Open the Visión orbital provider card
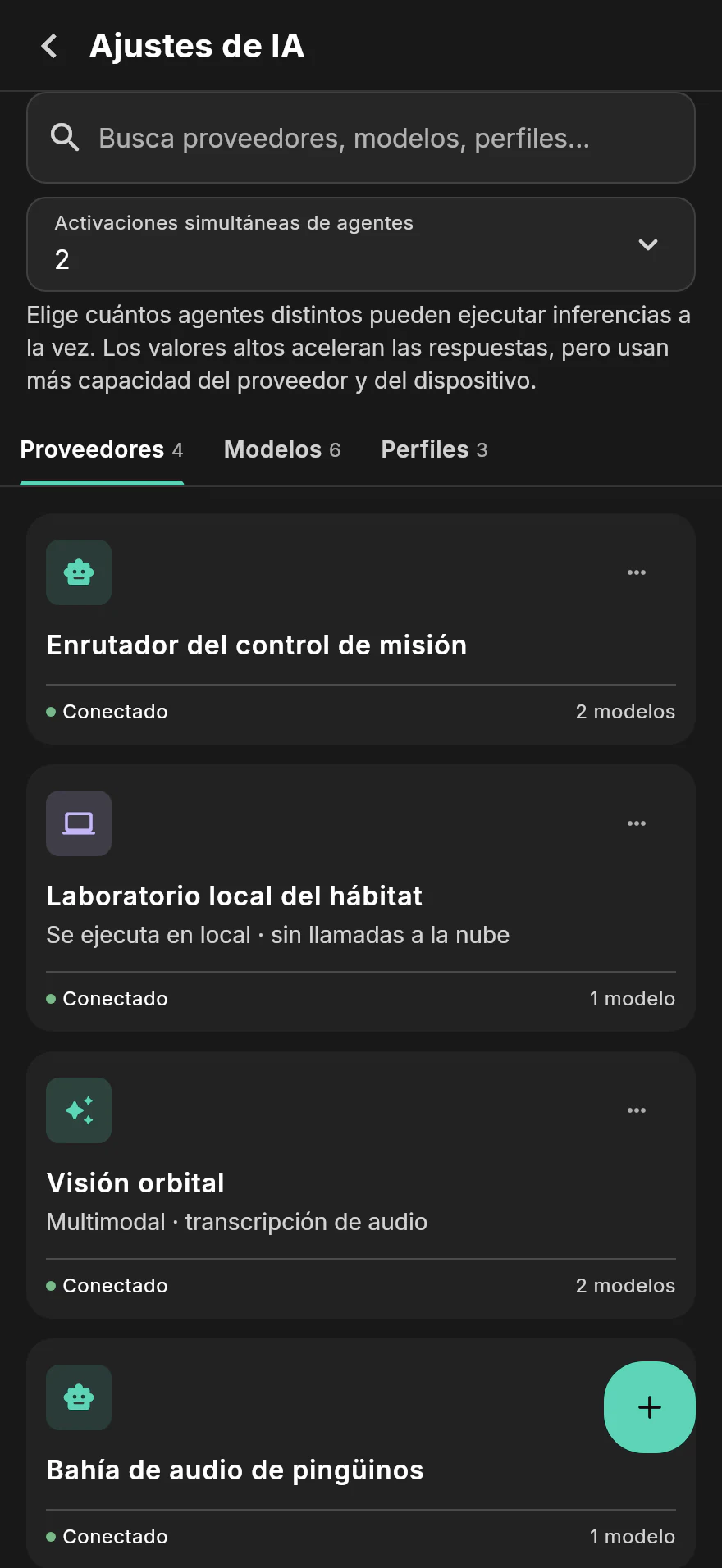Image resolution: width=722 pixels, height=1568 pixels. 361,1185
